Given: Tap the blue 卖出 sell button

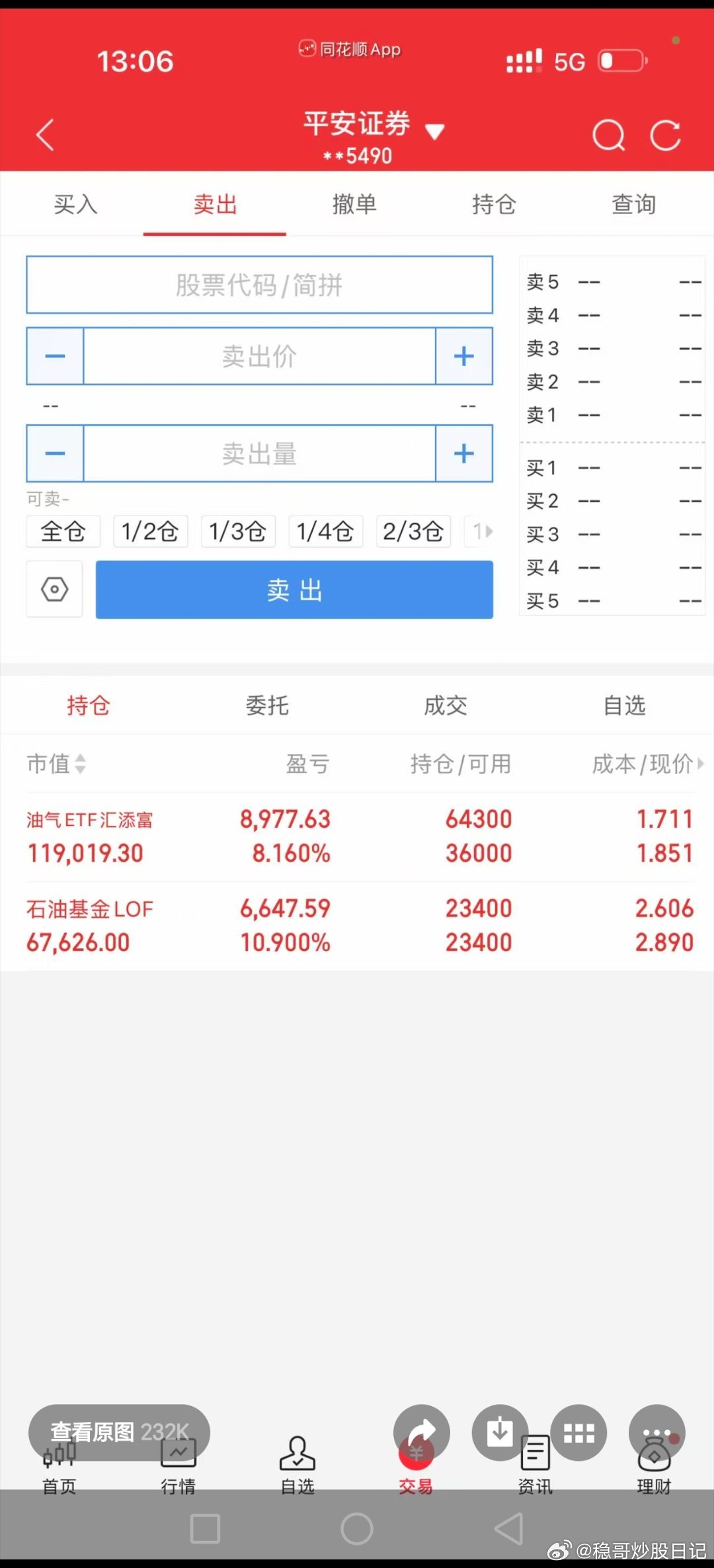Looking at the screenshot, I should pyautogui.click(x=294, y=590).
